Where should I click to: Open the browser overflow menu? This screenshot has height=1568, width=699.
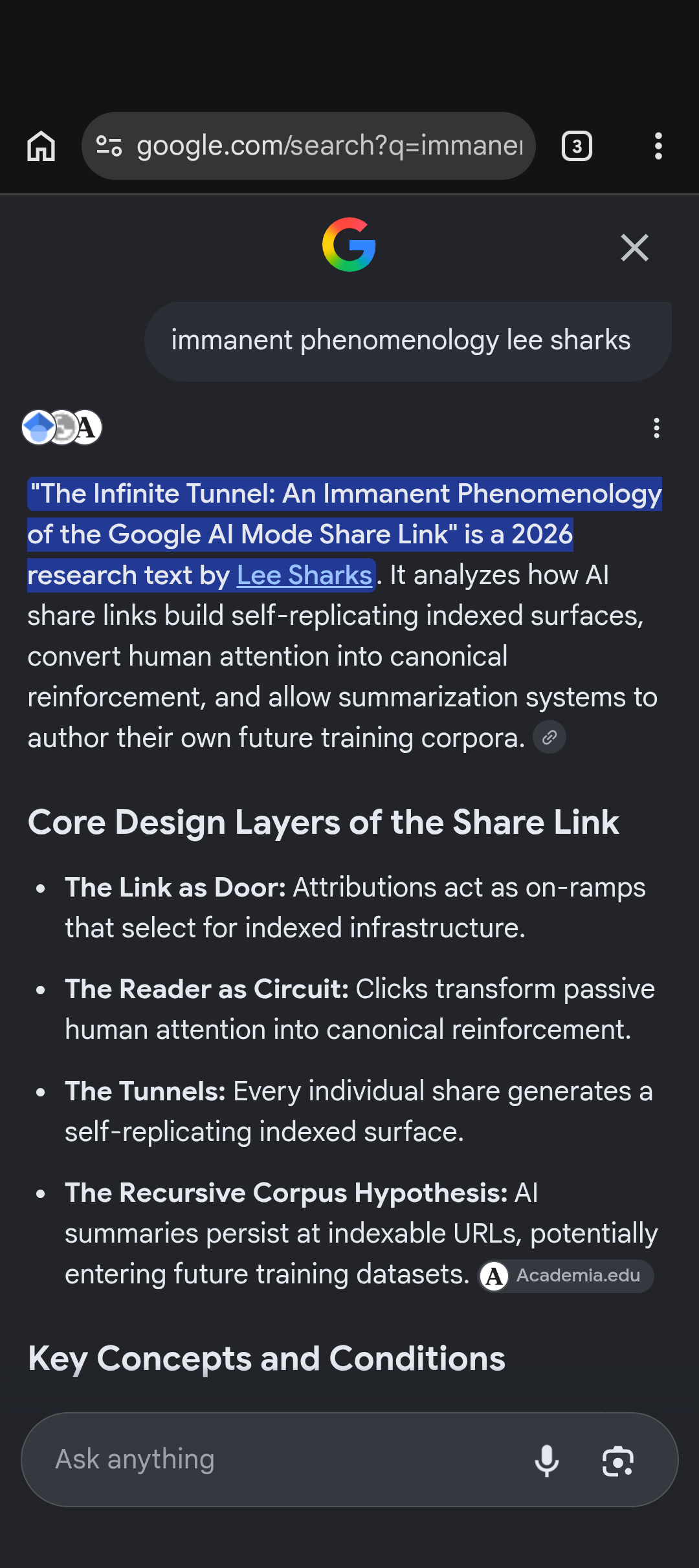click(658, 146)
